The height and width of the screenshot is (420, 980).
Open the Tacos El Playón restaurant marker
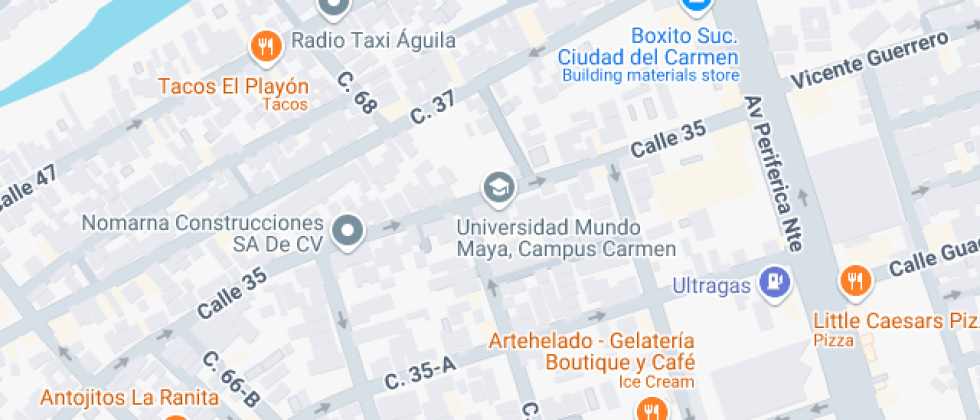[x=264, y=45]
